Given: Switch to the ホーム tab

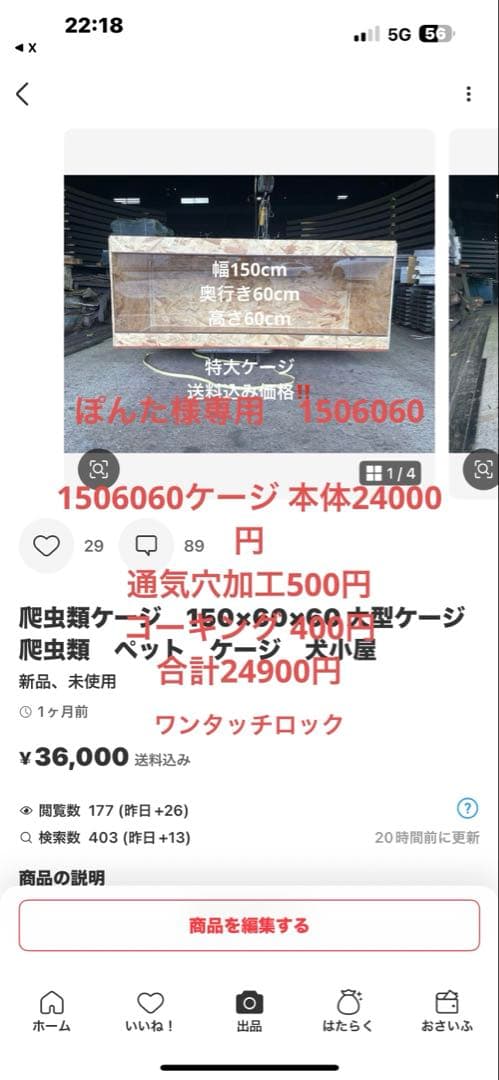Looking at the screenshot, I should (x=52, y=1011).
